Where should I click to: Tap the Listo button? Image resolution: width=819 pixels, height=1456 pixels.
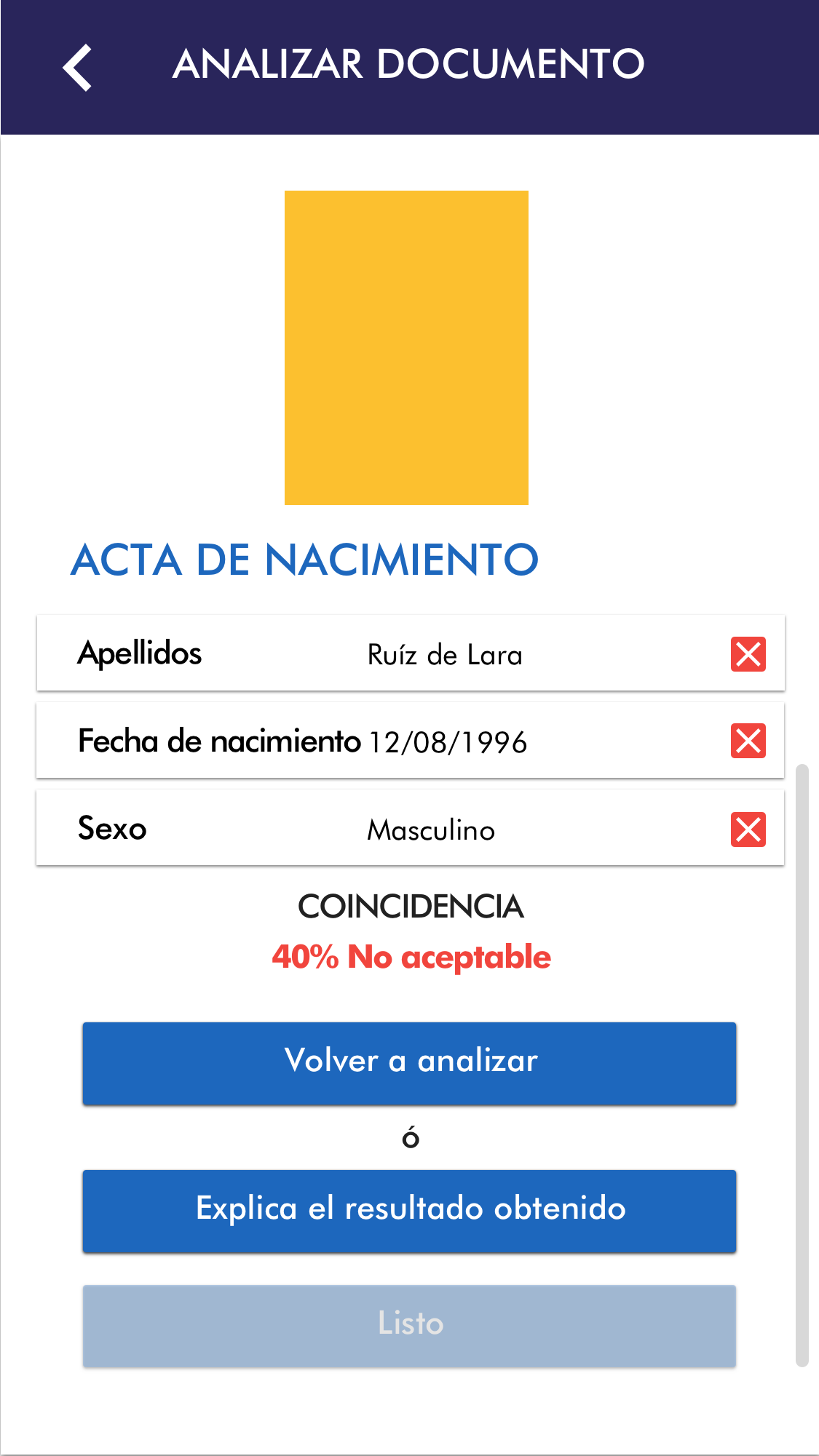coord(409,1326)
